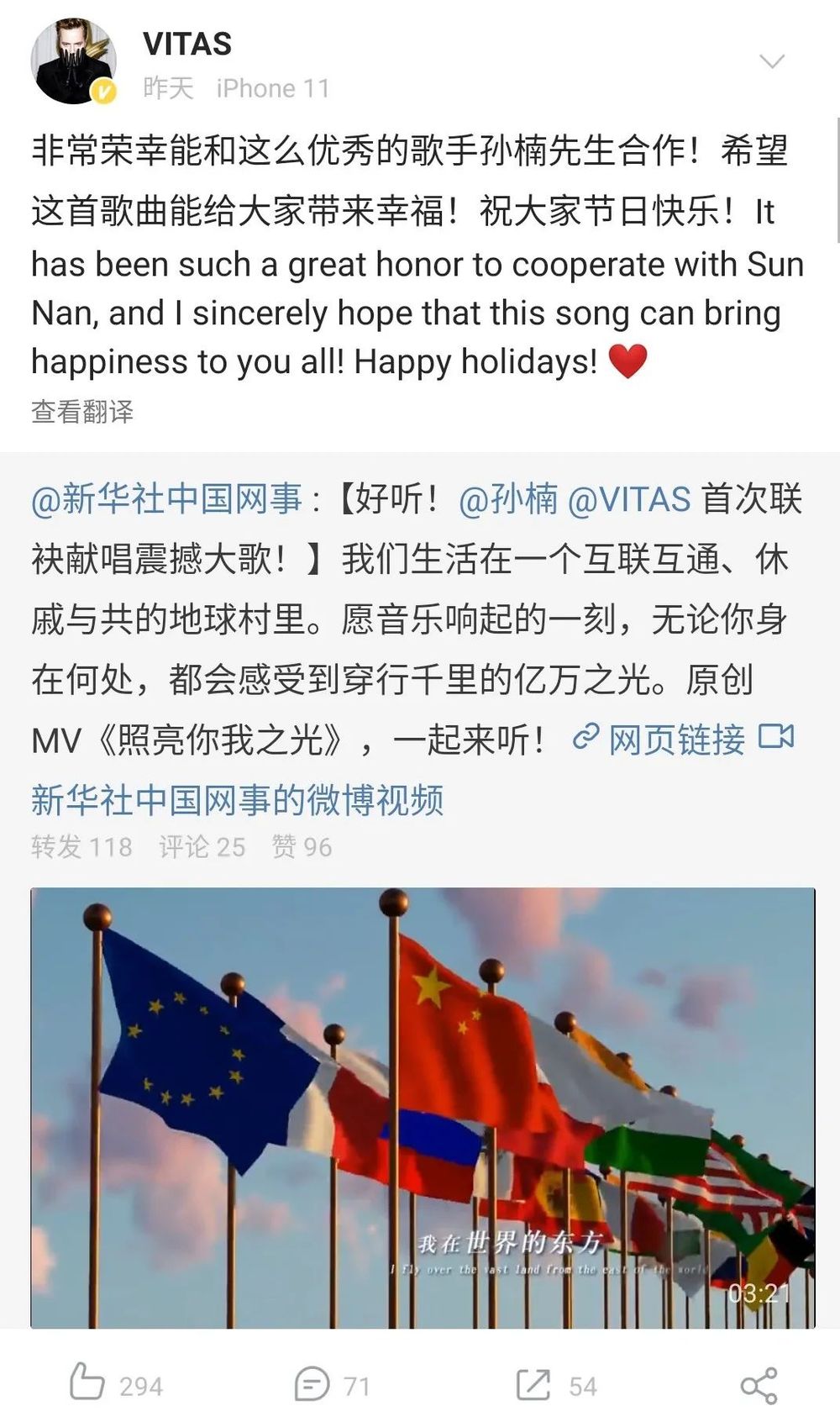This screenshot has width=840, height=1427.
Task: View the original post's 118 reposts
Action: pos(81,846)
